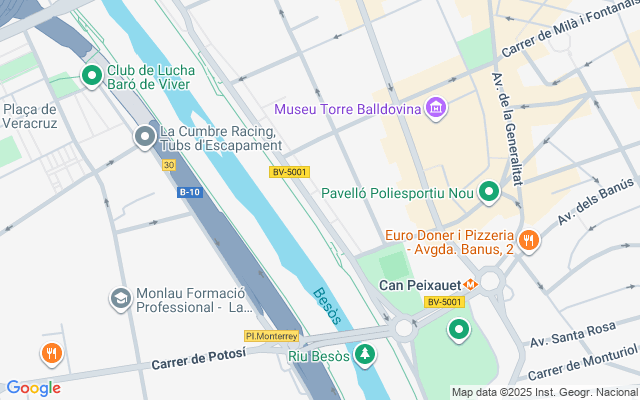Open the Monlau Formació Professional school marker

121,298
